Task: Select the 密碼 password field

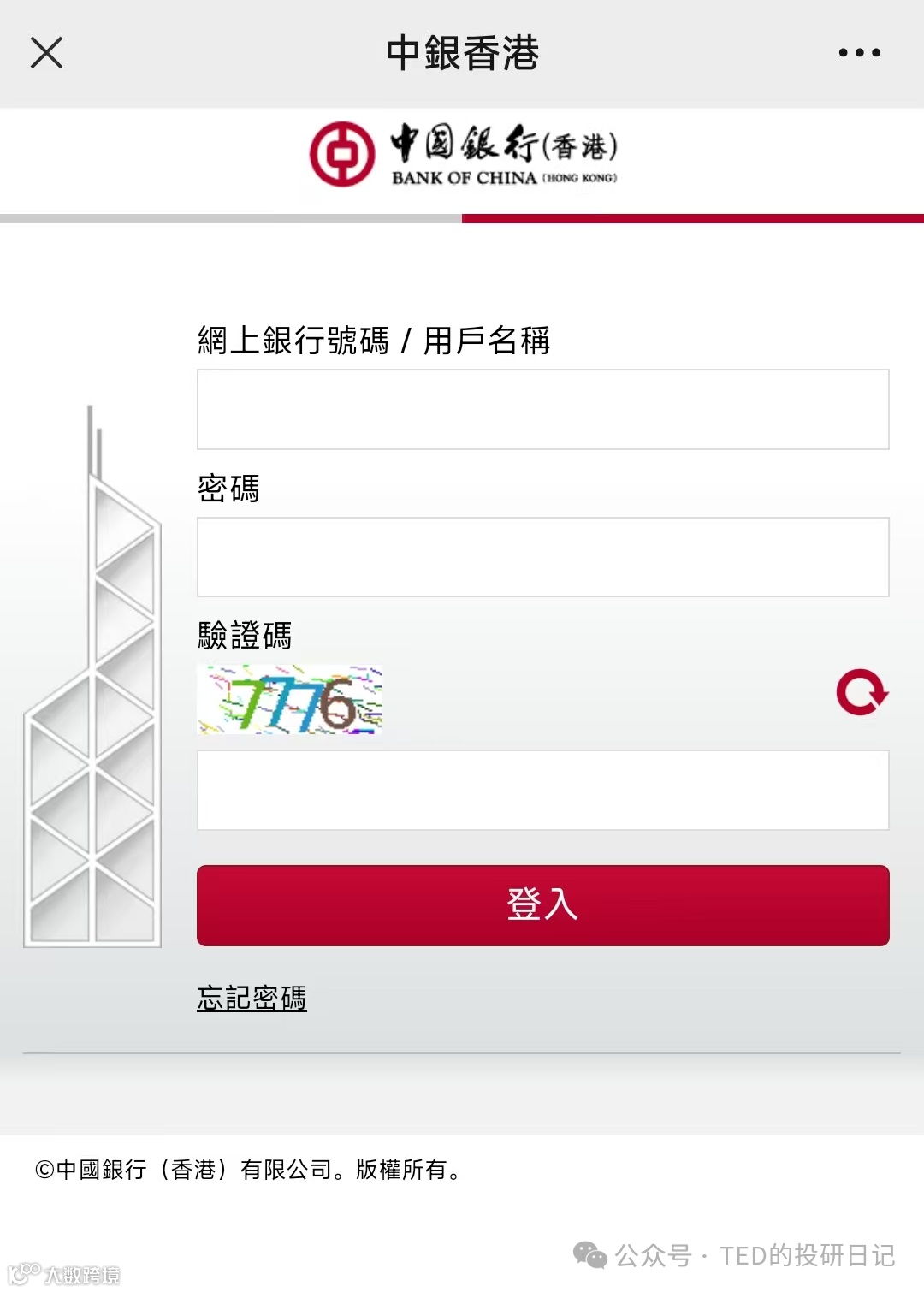Action: pyautogui.click(x=542, y=556)
